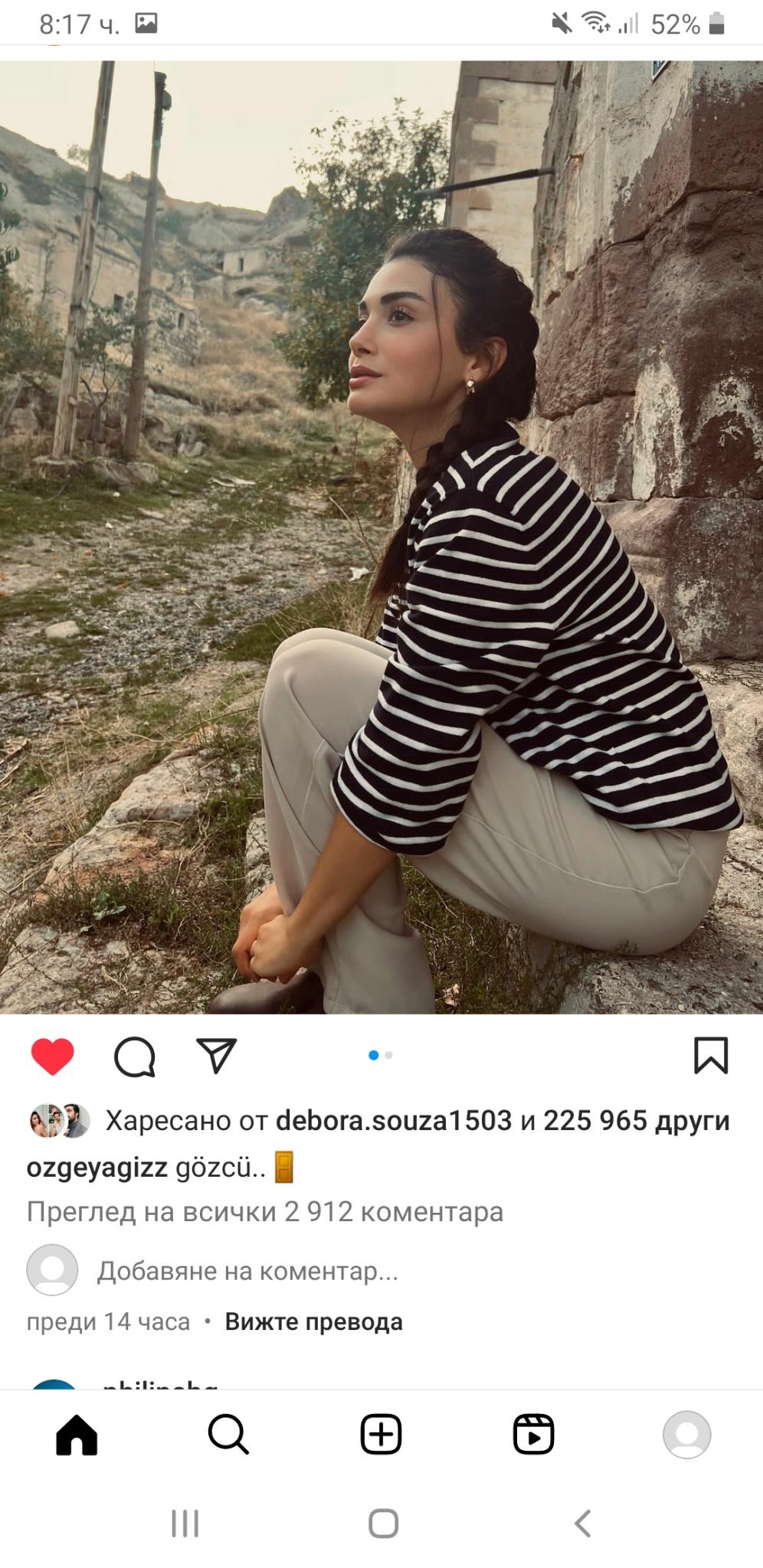The image size is (763, 1568).
Task: Open the post photo of the woman
Action: point(381,536)
